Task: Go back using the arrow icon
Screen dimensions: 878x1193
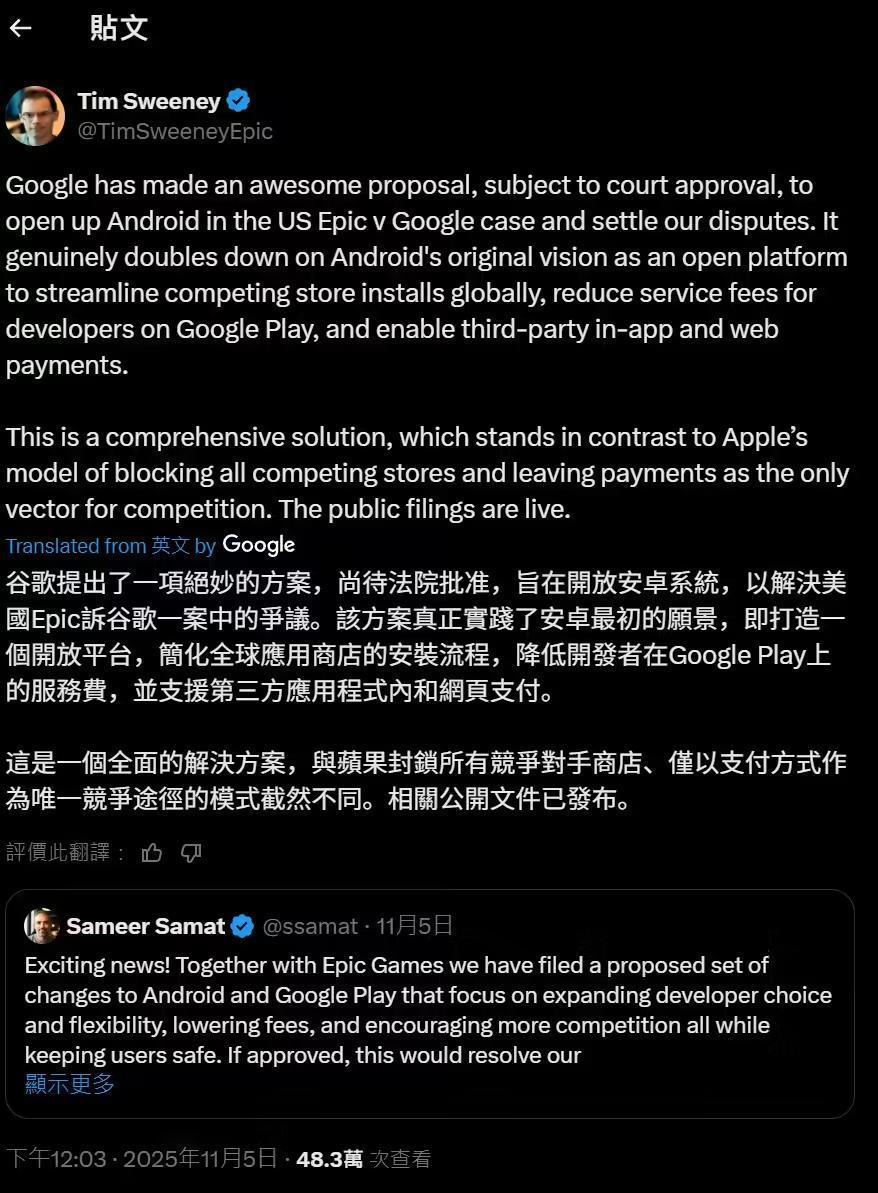Action: 21,28
